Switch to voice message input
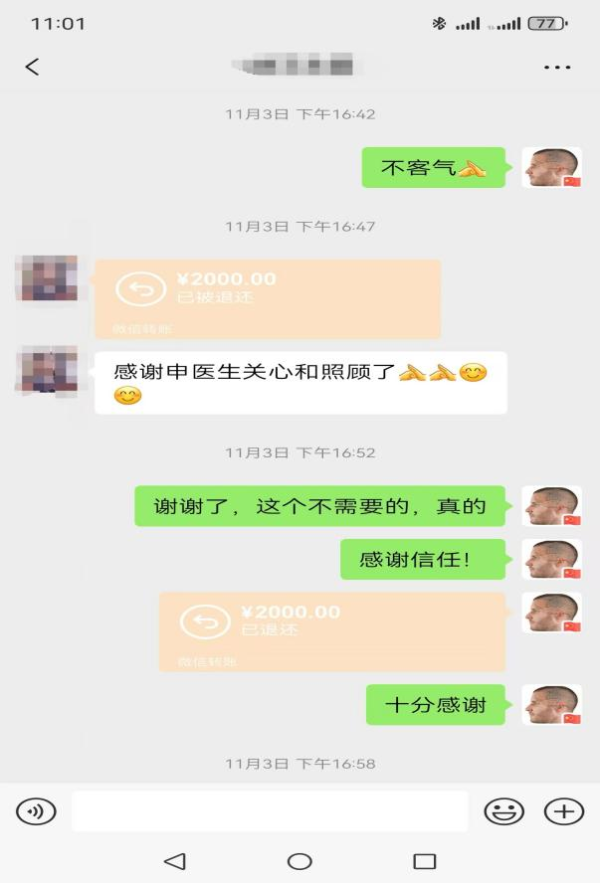600x883 pixels. click(x=36, y=811)
